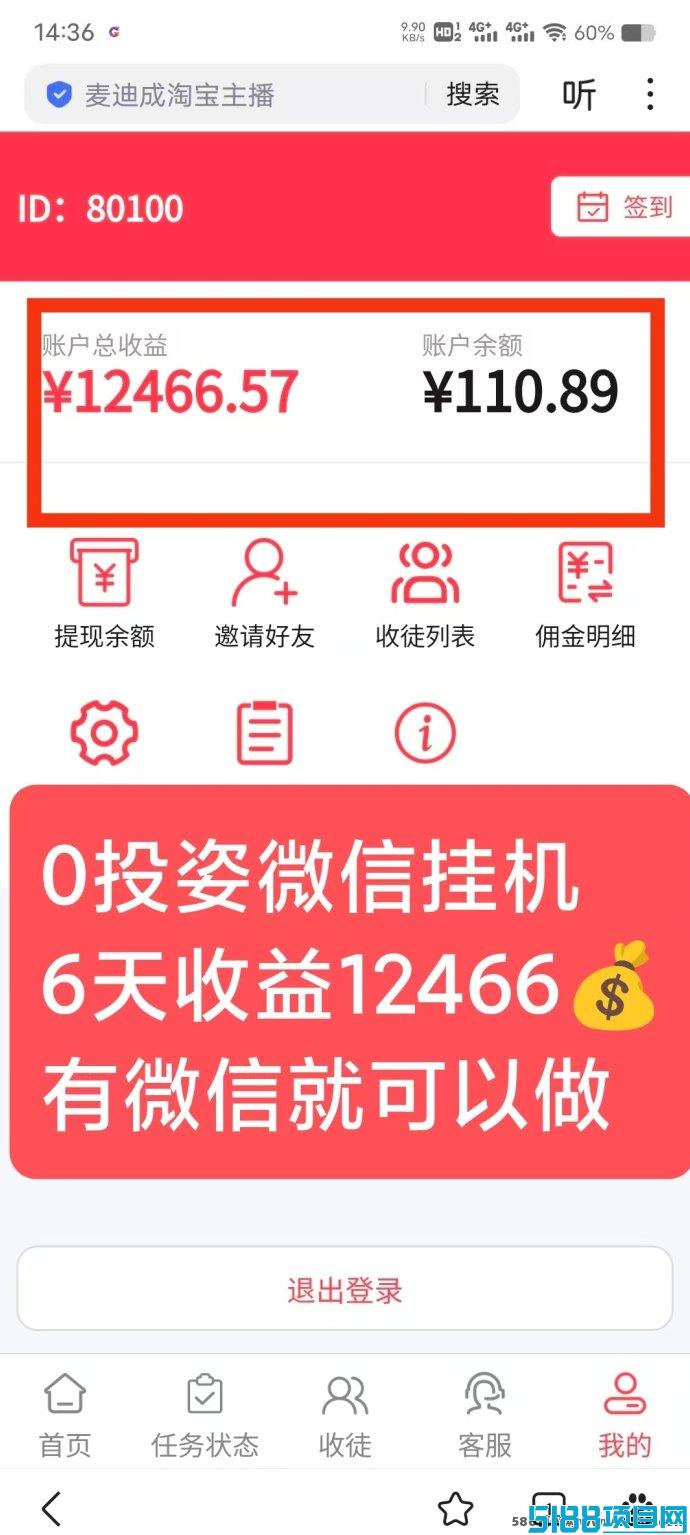
Task: Tap the clipboard document icon
Action: pos(264,733)
